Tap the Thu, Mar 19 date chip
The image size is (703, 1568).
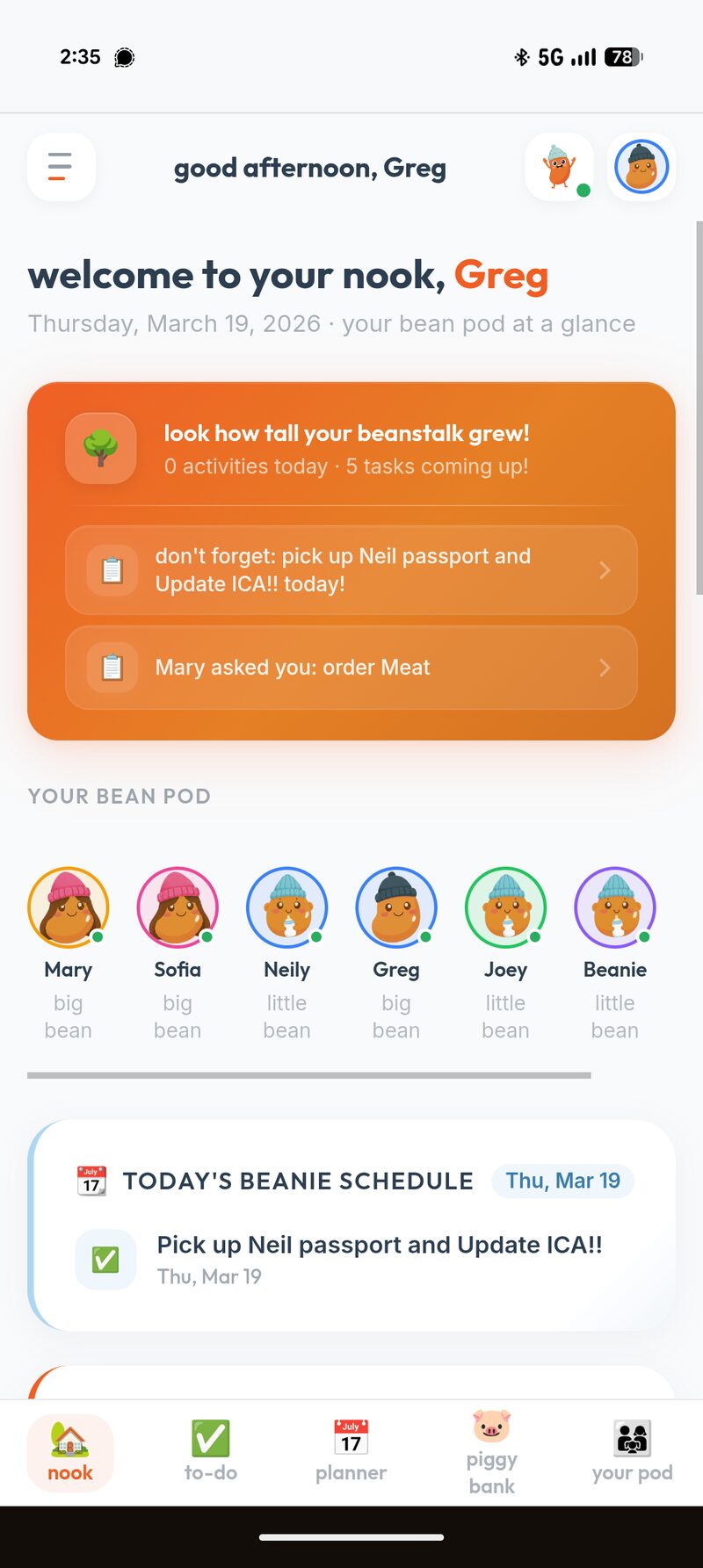click(x=562, y=1181)
